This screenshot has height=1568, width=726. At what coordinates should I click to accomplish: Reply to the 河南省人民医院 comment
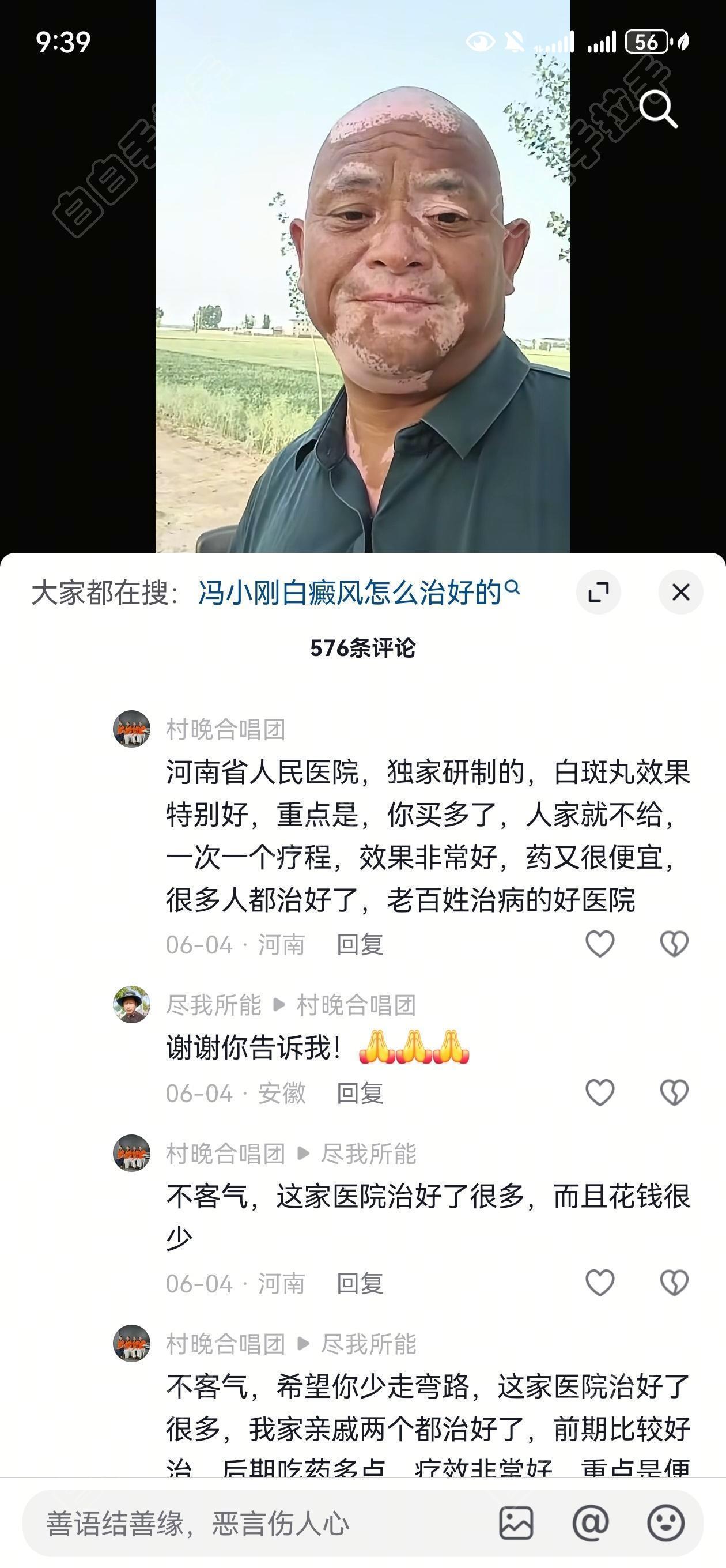(x=360, y=945)
